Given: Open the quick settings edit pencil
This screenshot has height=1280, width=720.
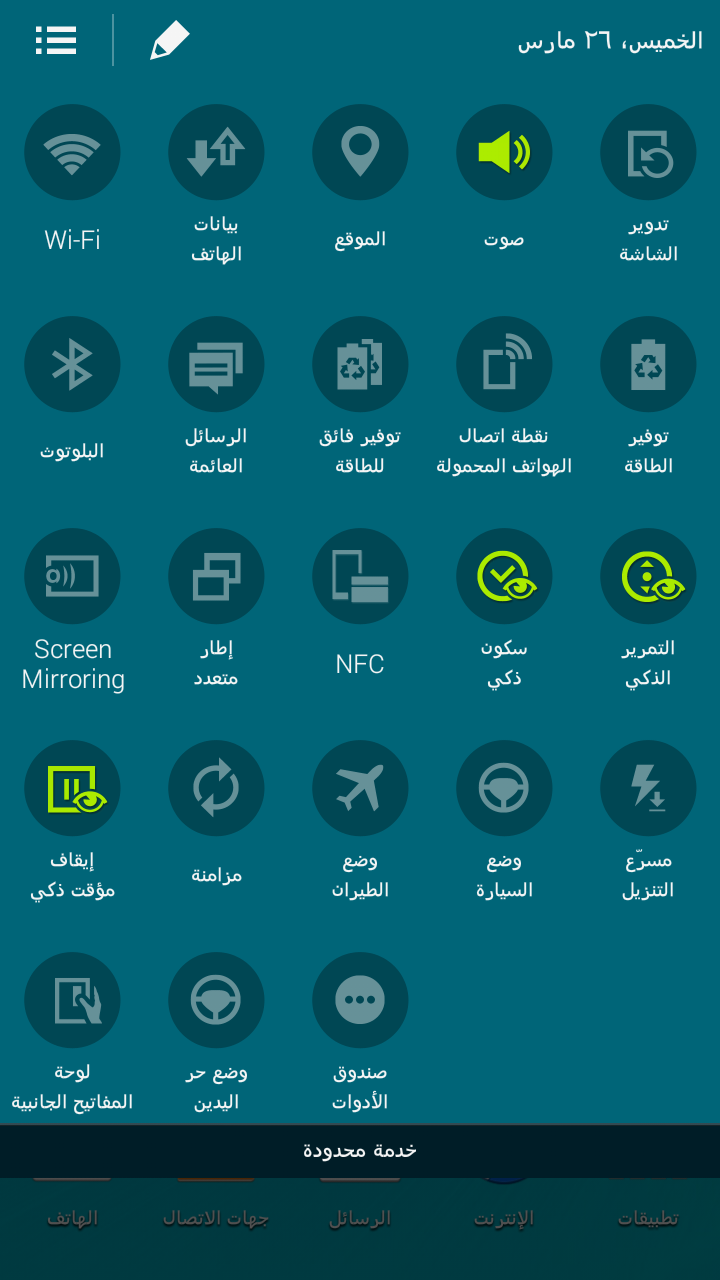Looking at the screenshot, I should pos(169,40).
